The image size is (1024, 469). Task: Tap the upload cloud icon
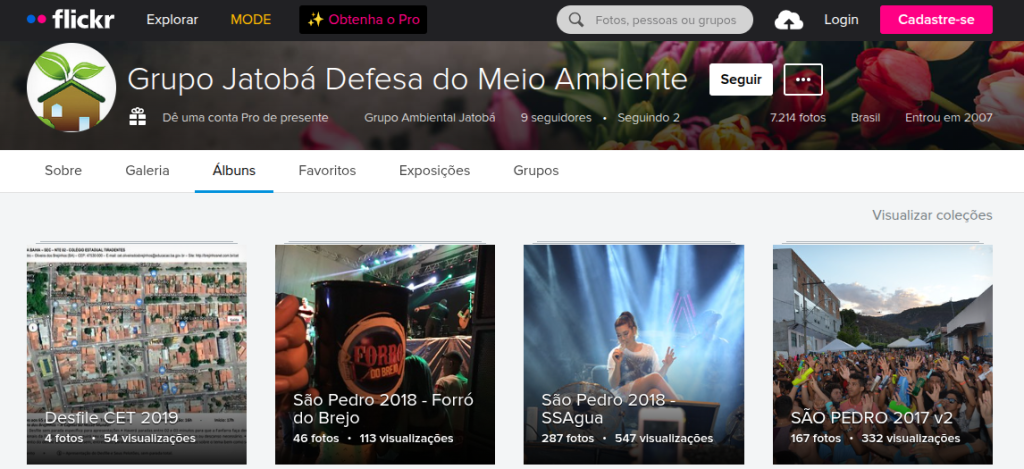[789, 20]
